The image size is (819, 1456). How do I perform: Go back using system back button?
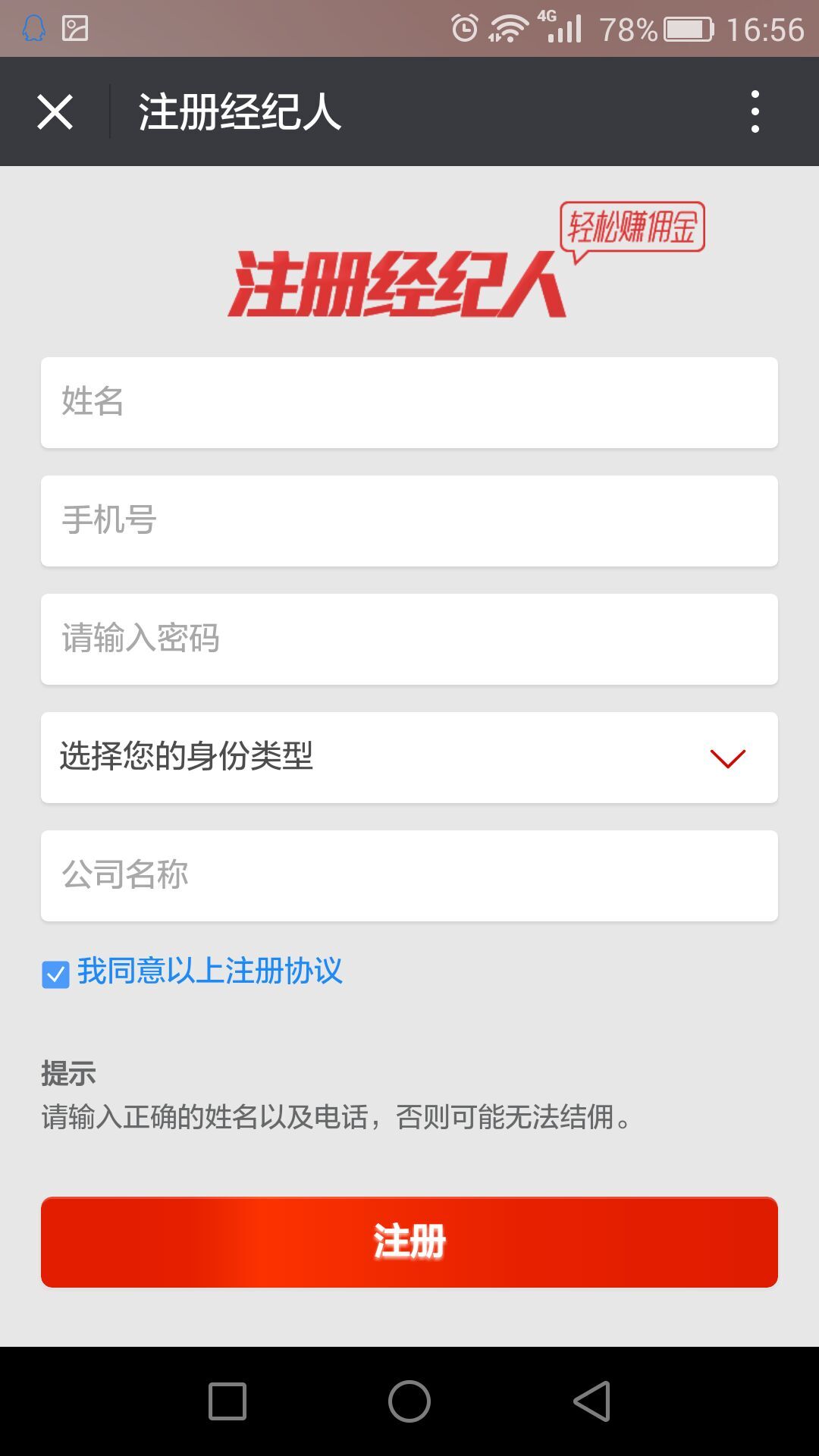[x=591, y=1401]
